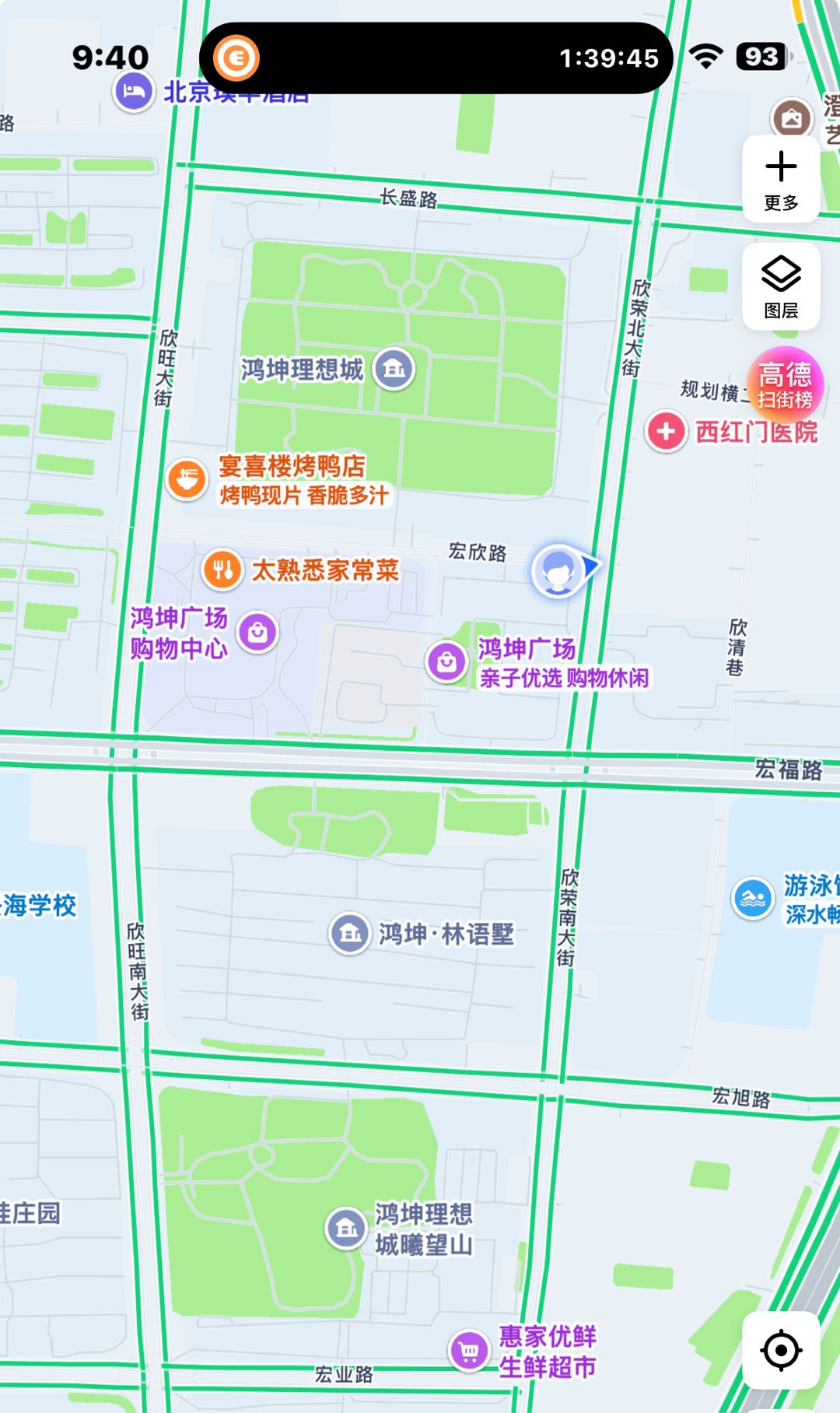Open the 图层 map layers panel
The height and width of the screenshot is (1413, 840).
coord(782,286)
